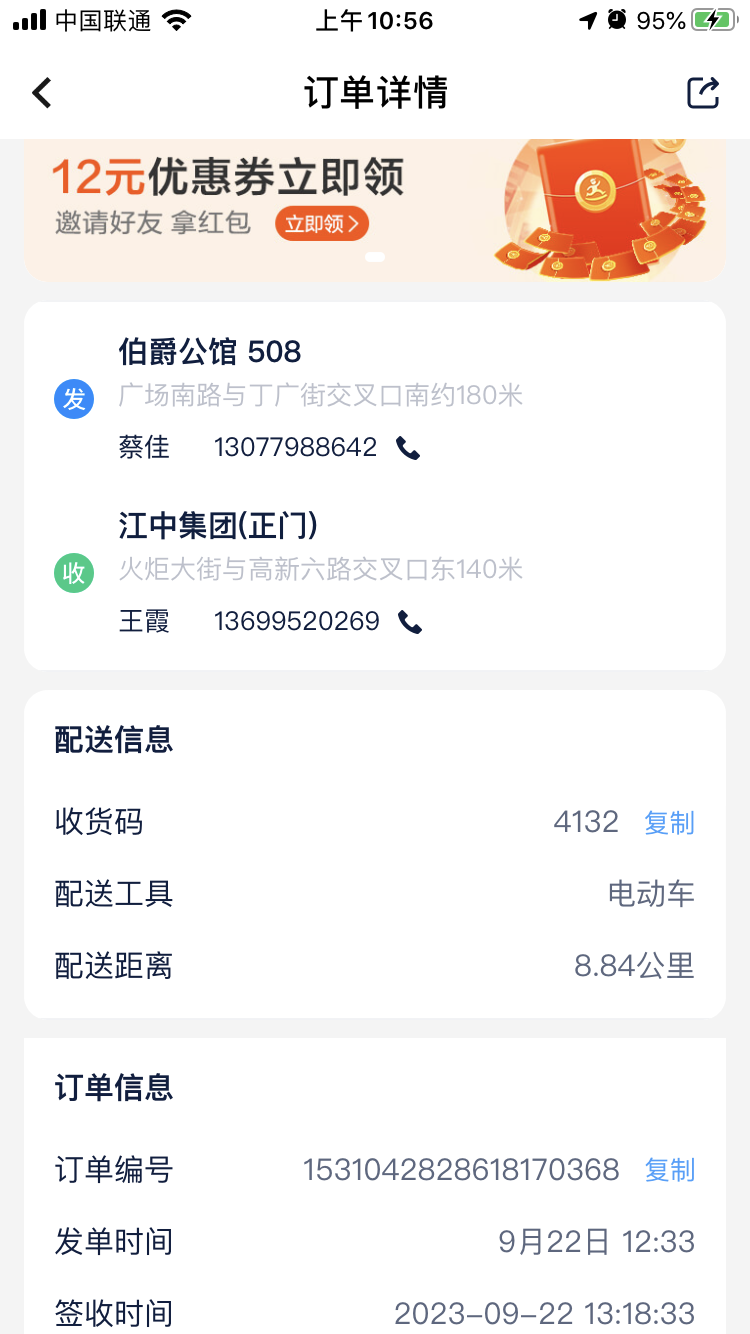
Task: Copy the 订单编号 number
Action: (669, 1170)
